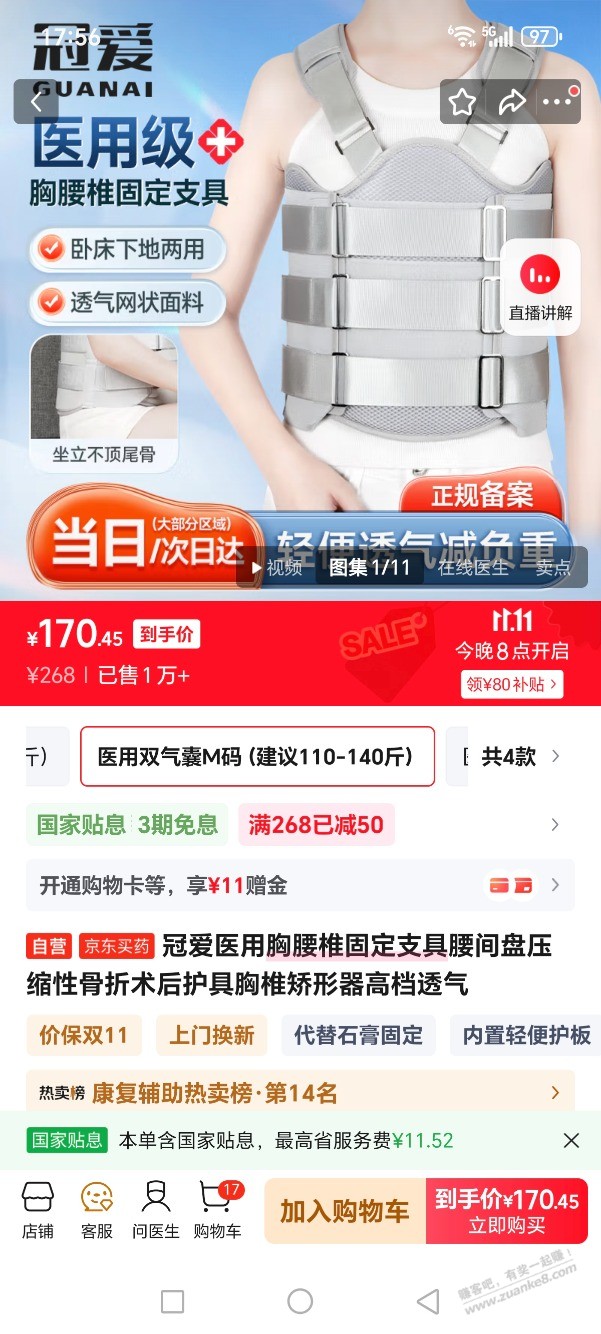
Task: Contact 客服 customer service
Action: (97, 1210)
